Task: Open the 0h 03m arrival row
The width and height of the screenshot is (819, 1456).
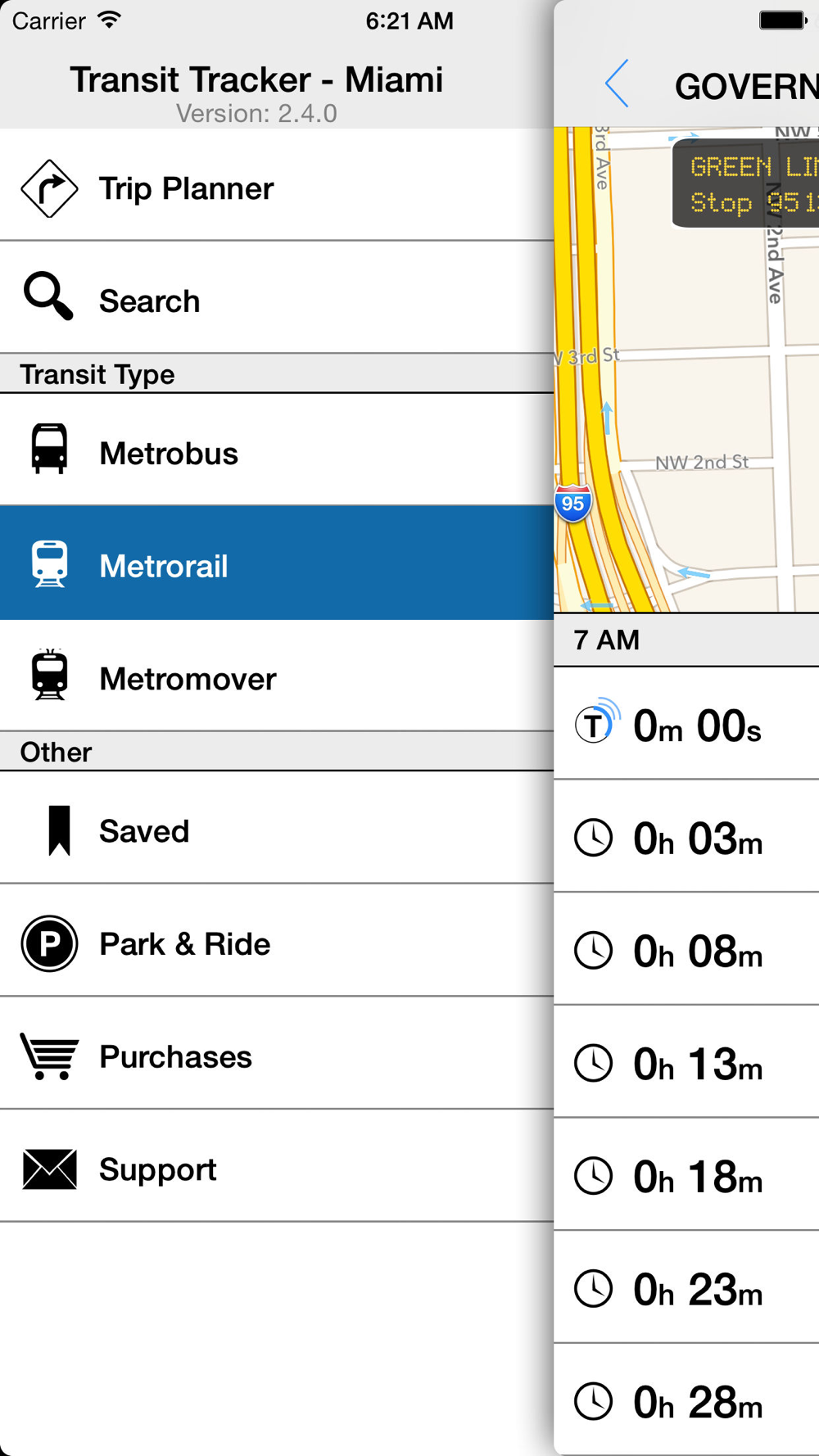Action: tap(686, 837)
